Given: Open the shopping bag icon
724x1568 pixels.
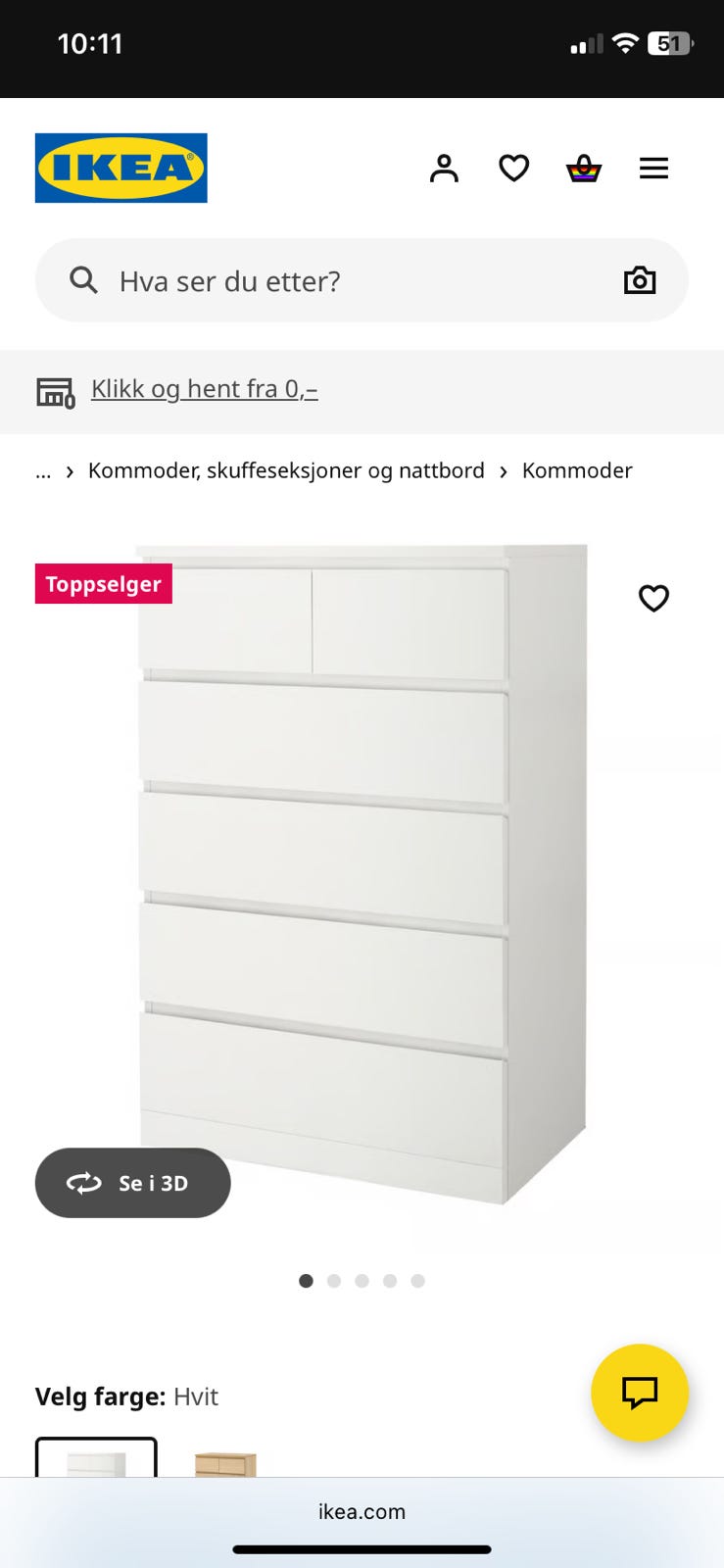Looking at the screenshot, I should pyautogui.click(x=583, y=168).
